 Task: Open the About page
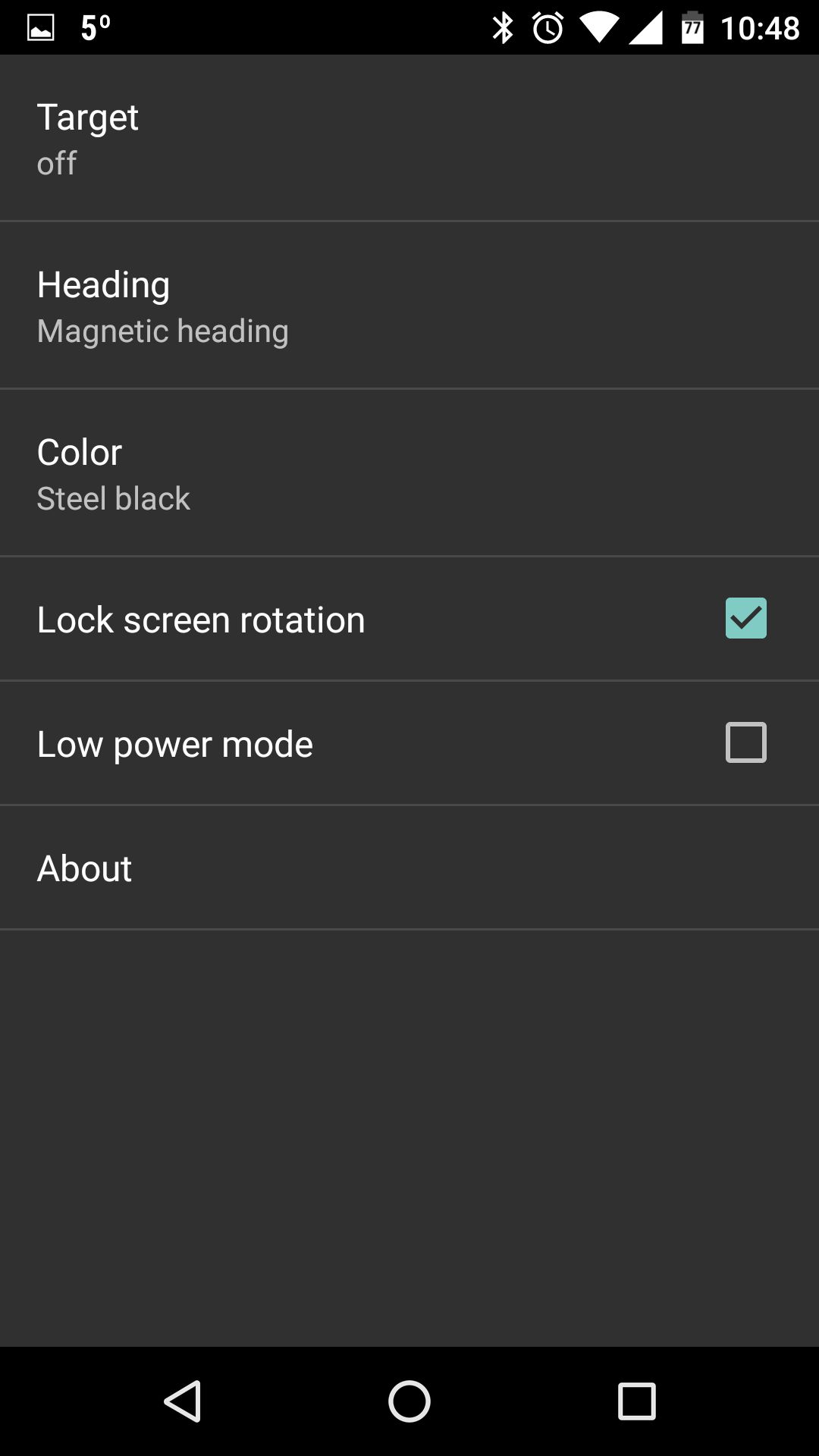tap(409, 868)
